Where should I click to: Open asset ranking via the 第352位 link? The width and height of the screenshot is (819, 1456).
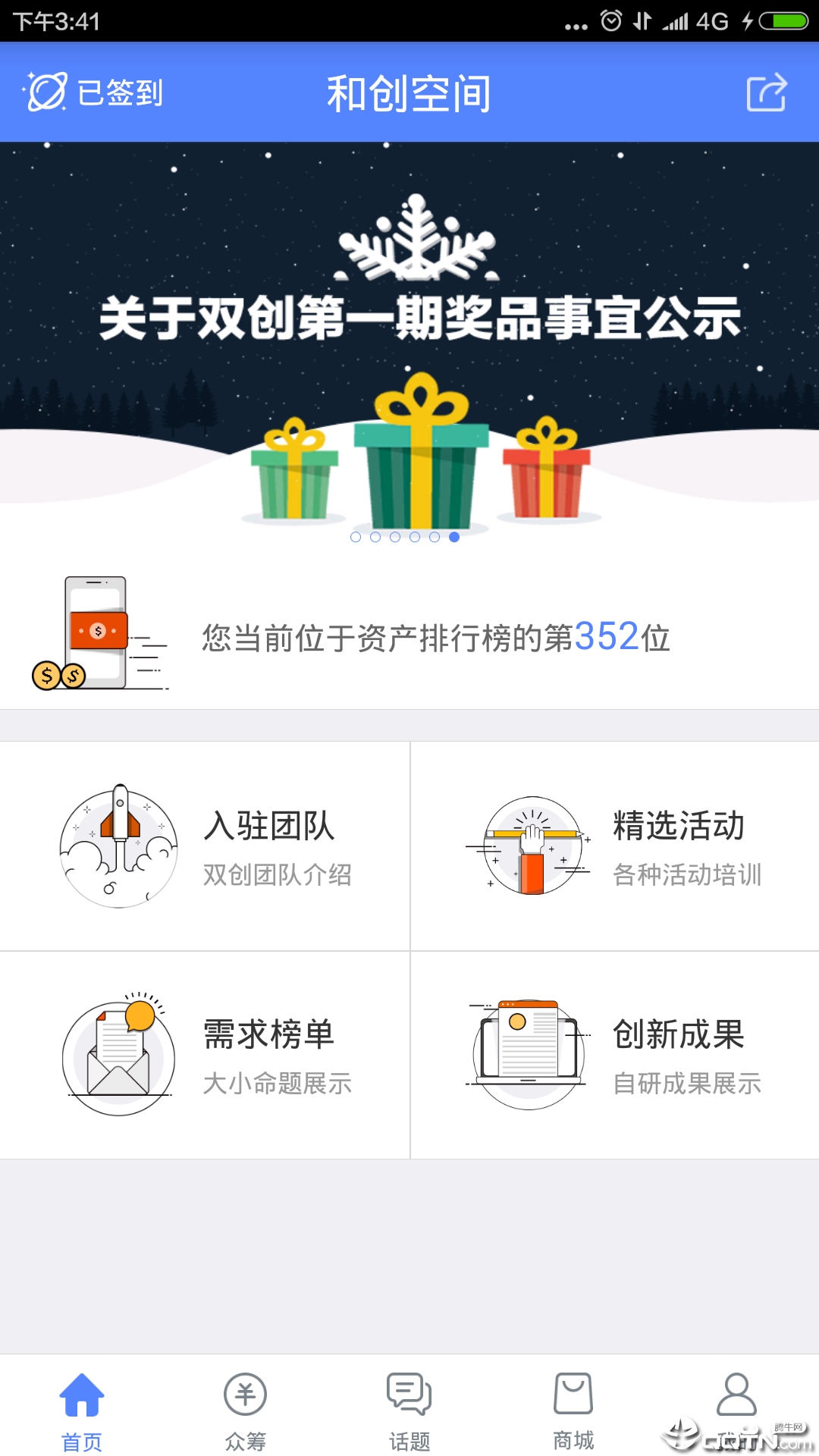[614, 637]
